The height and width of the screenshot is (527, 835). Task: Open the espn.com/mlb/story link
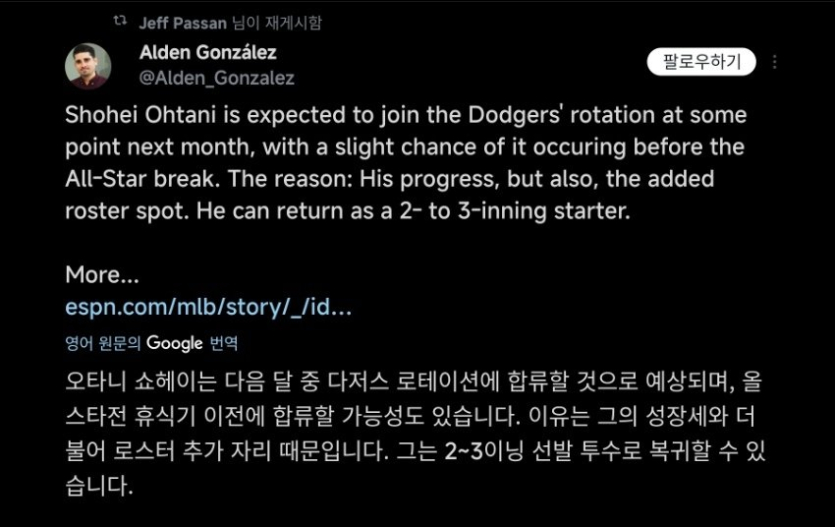[208, 306]
